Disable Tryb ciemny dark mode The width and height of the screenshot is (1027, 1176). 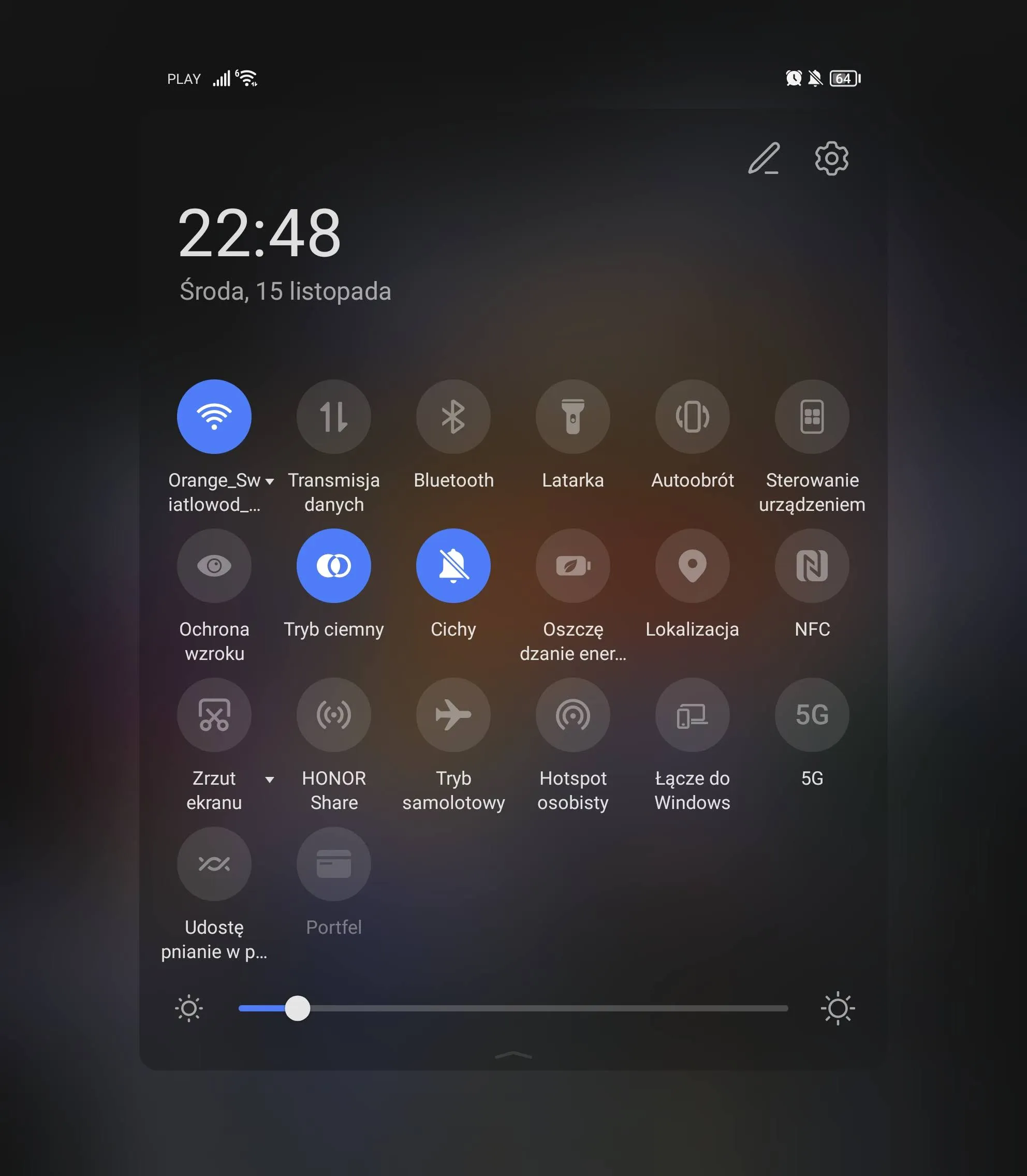333,566
